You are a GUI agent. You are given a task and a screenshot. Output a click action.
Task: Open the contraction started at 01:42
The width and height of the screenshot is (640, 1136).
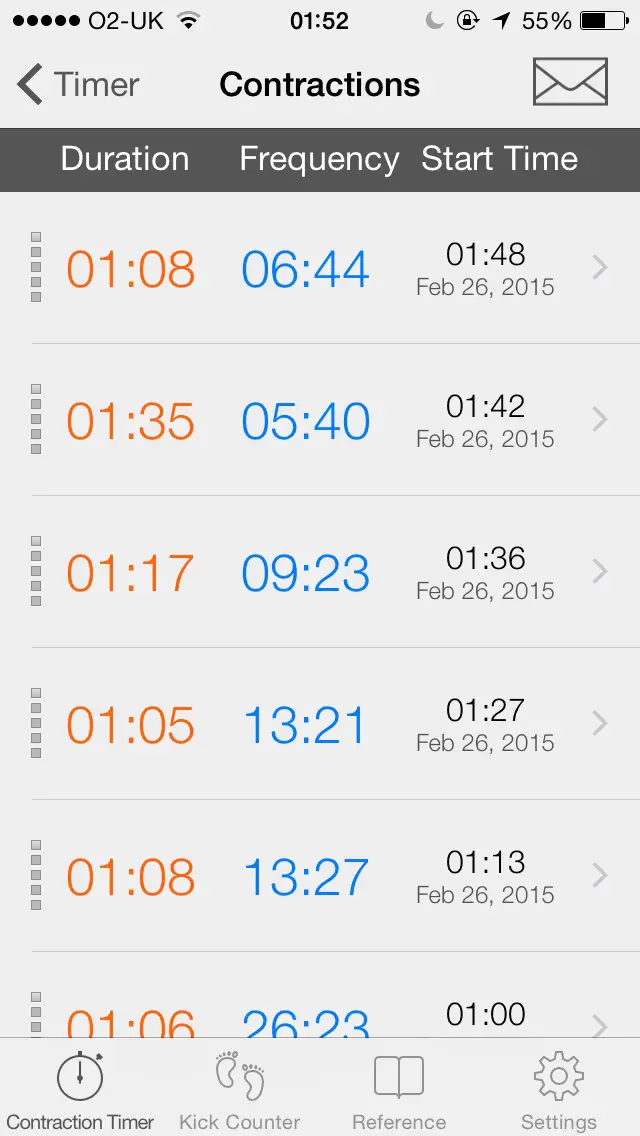(320, 420)
